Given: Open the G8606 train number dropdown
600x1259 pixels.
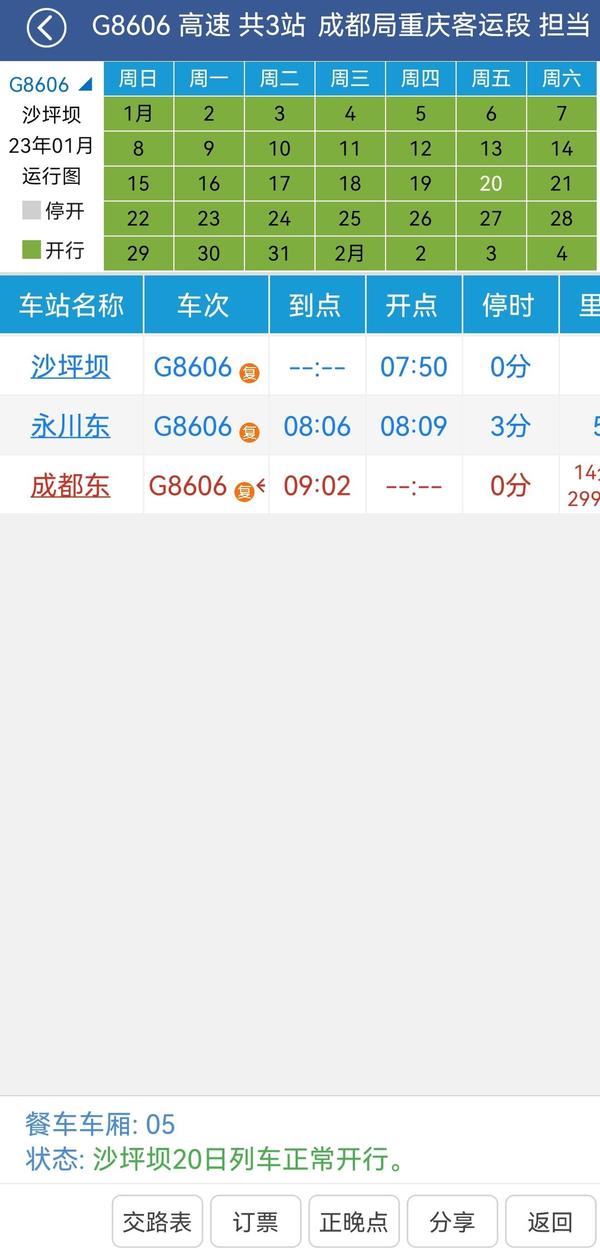Looking at the screenshot, I should click(x=49, y=85).
